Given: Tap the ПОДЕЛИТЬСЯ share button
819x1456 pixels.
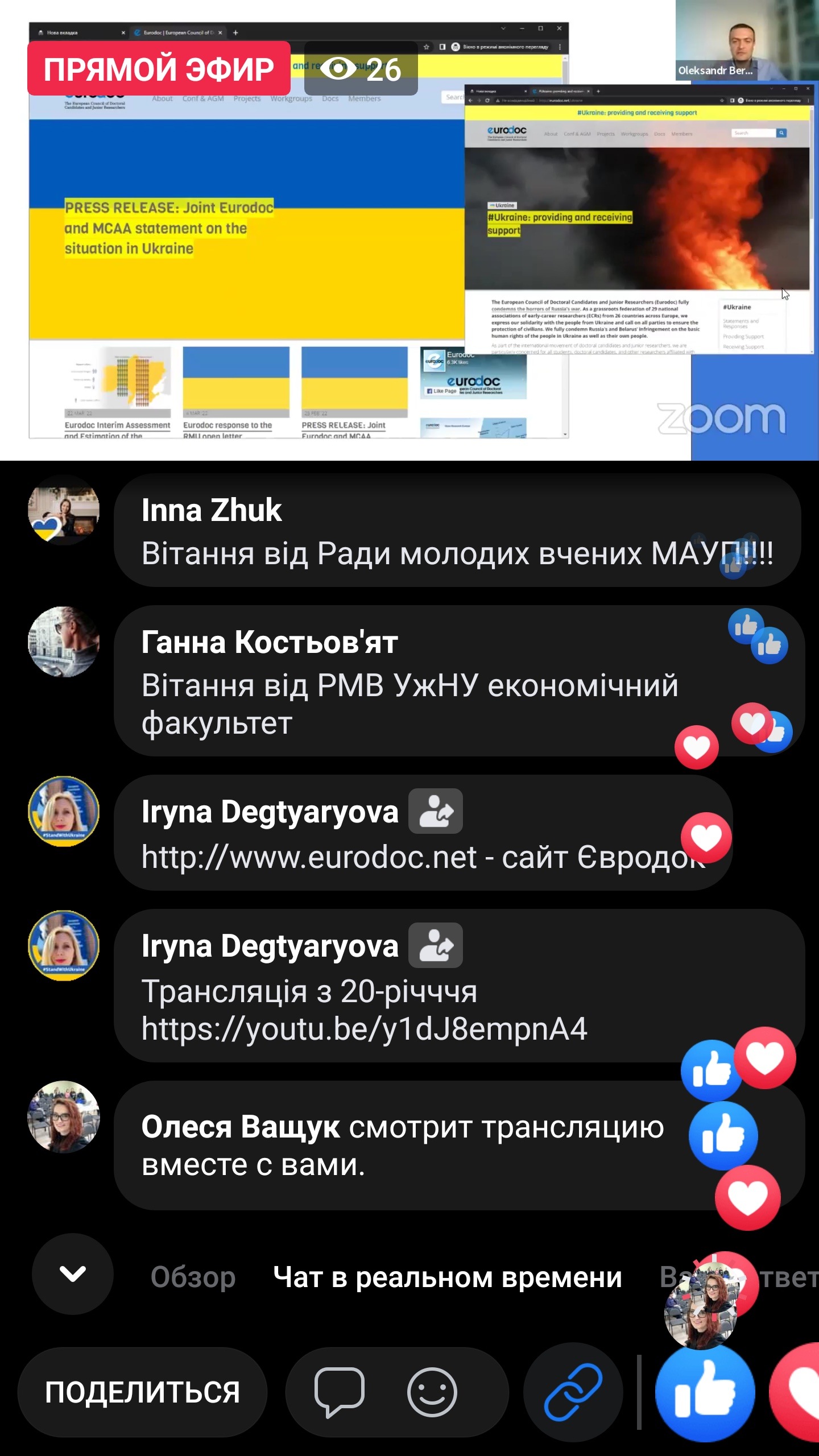Looking at the screenshot, I should coord(142,1392).
